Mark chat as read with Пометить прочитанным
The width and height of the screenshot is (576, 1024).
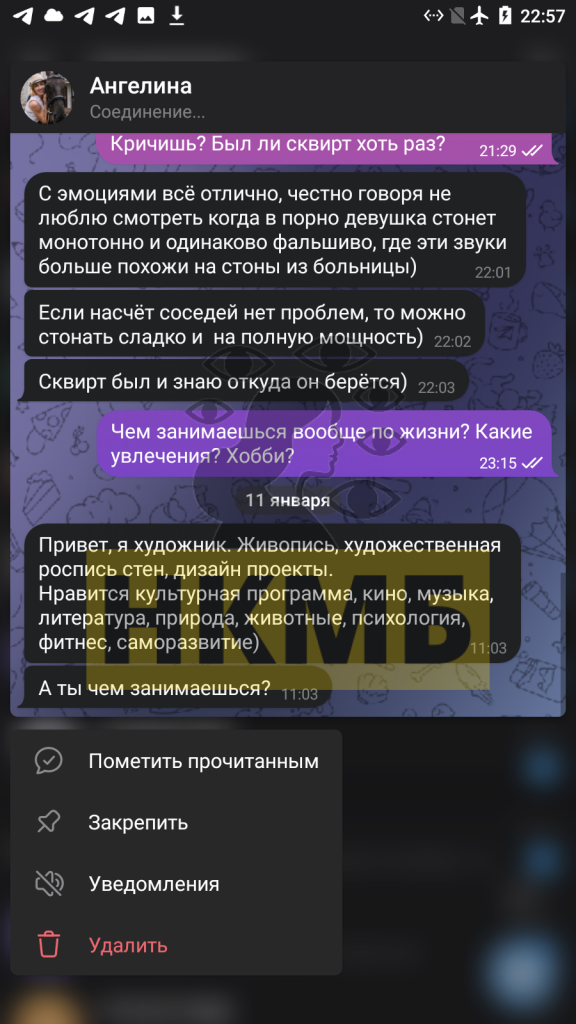coord(176,761)
